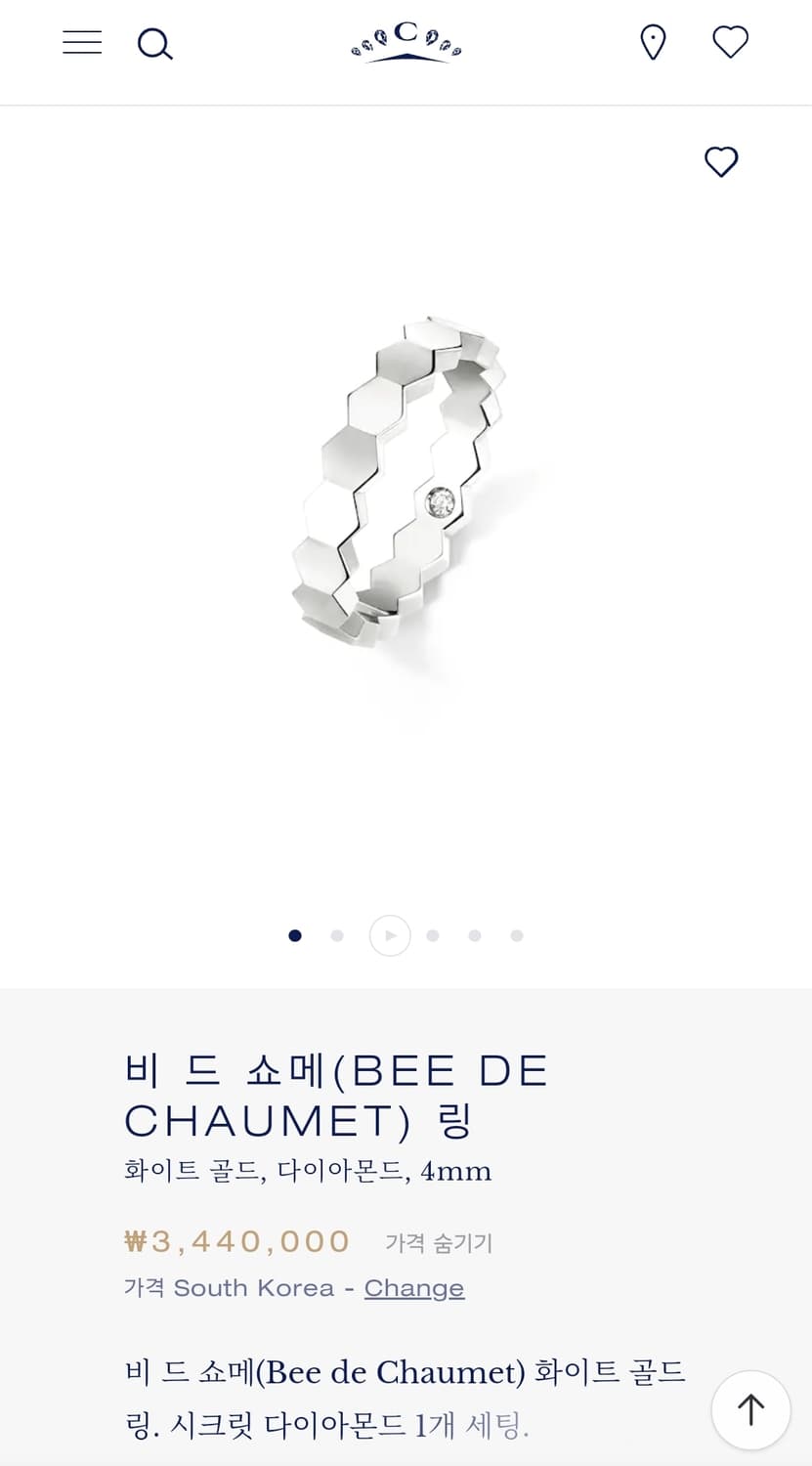Select the second carousel dot

pos(337,935)
